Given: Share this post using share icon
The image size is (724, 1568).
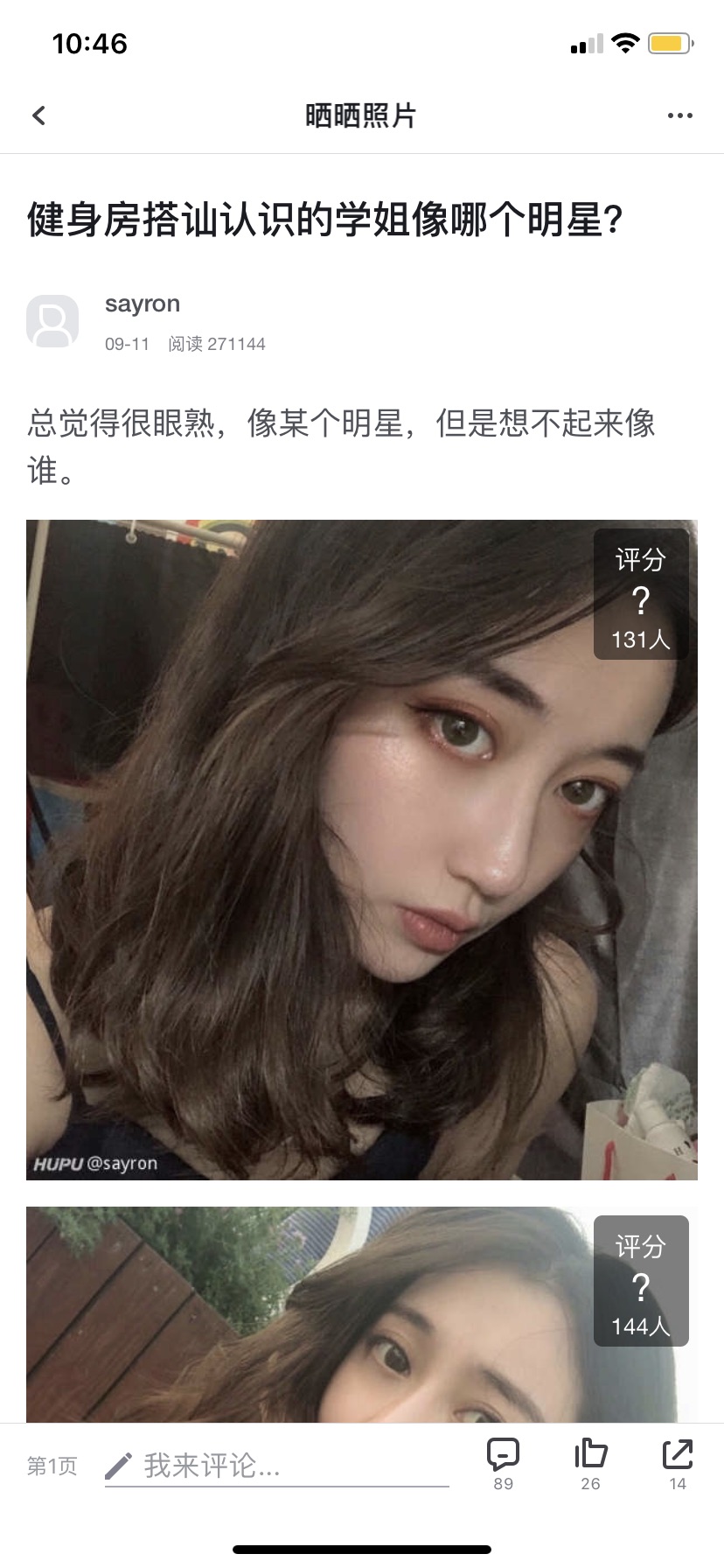Looking at the screenshot, I should [x=678, y=1464].
